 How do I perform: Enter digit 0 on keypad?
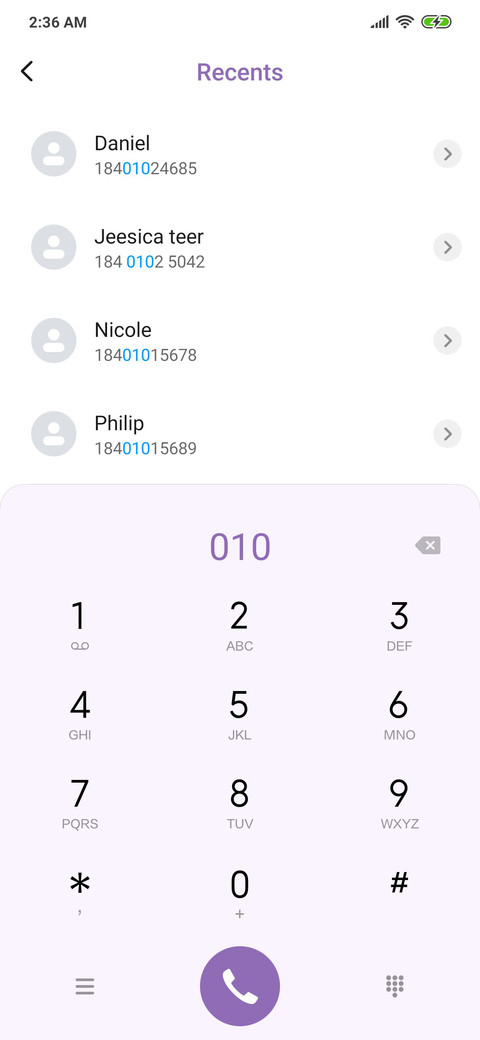(239, 893)
